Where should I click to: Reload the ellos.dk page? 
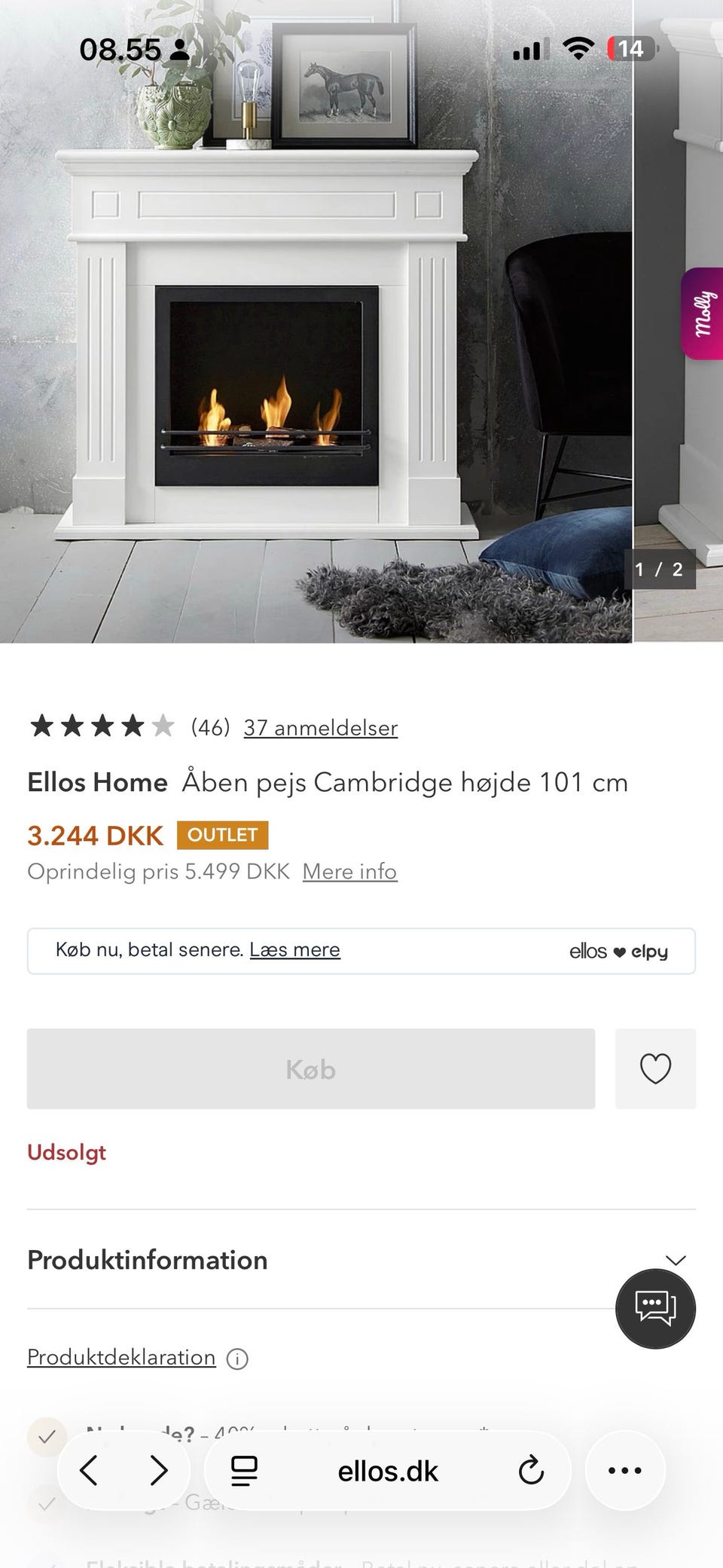(532, 1470)
